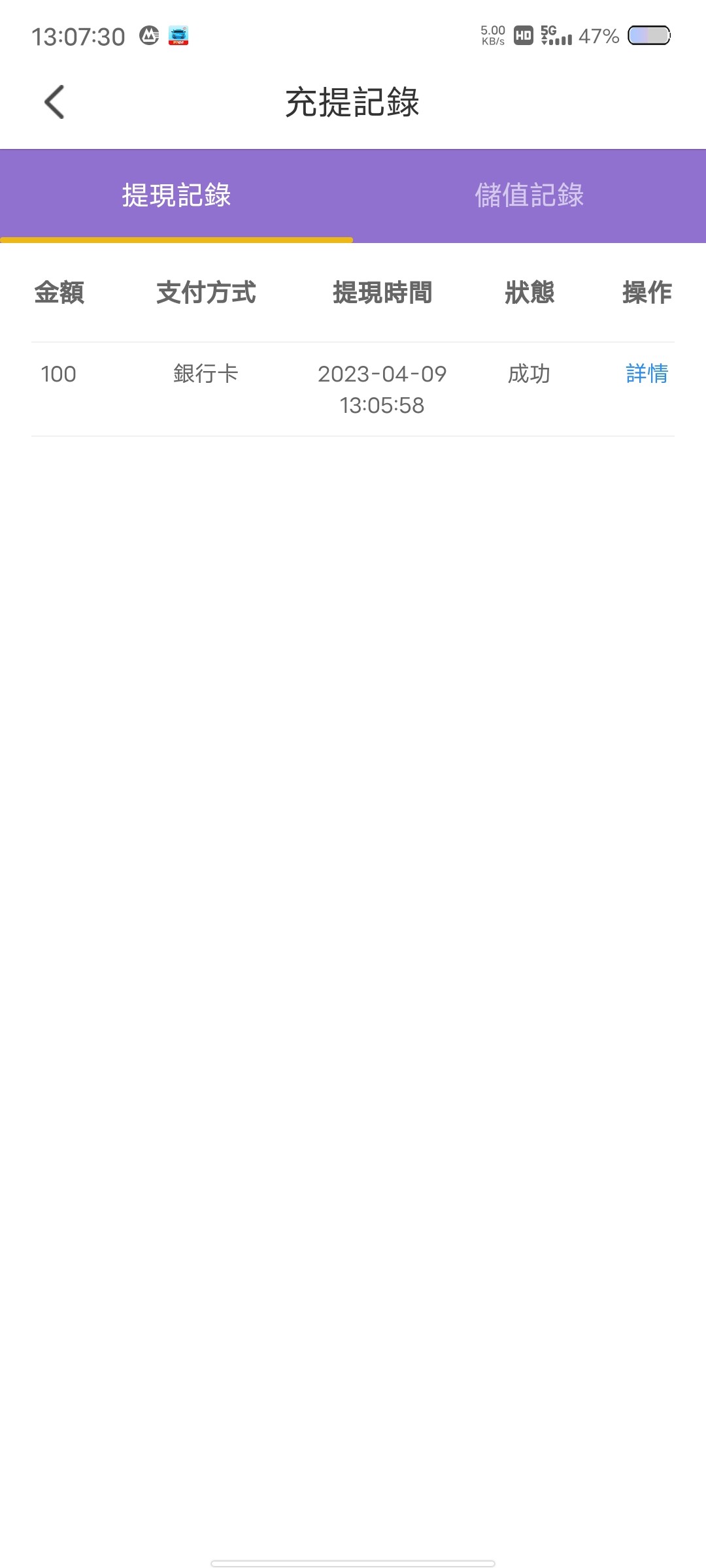The height and width of the screenshot is (1568, 706).
Task: Select the 提現記錄 tab
Action: pos(176,195)
